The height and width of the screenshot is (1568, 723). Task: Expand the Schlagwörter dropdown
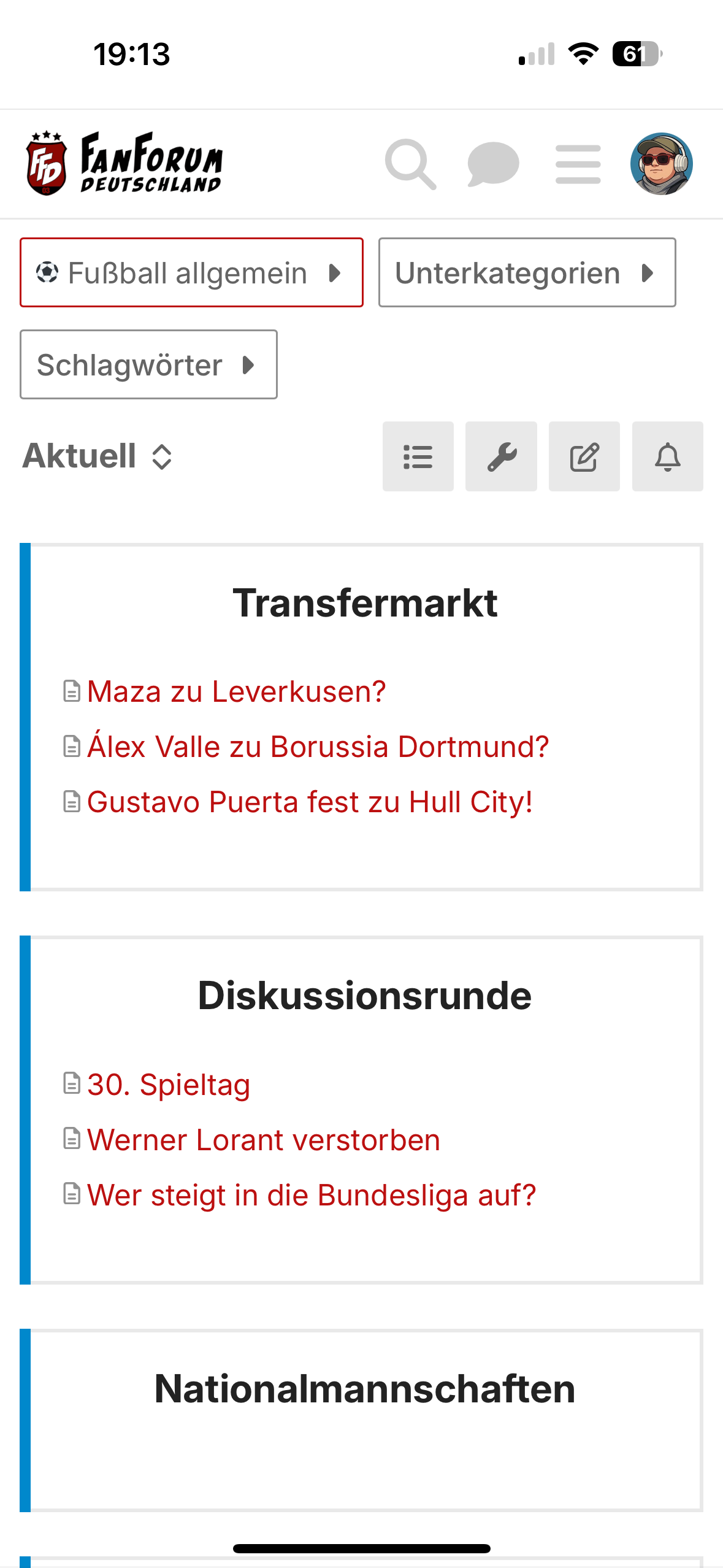pyautogui.click(x=148, y=364)
